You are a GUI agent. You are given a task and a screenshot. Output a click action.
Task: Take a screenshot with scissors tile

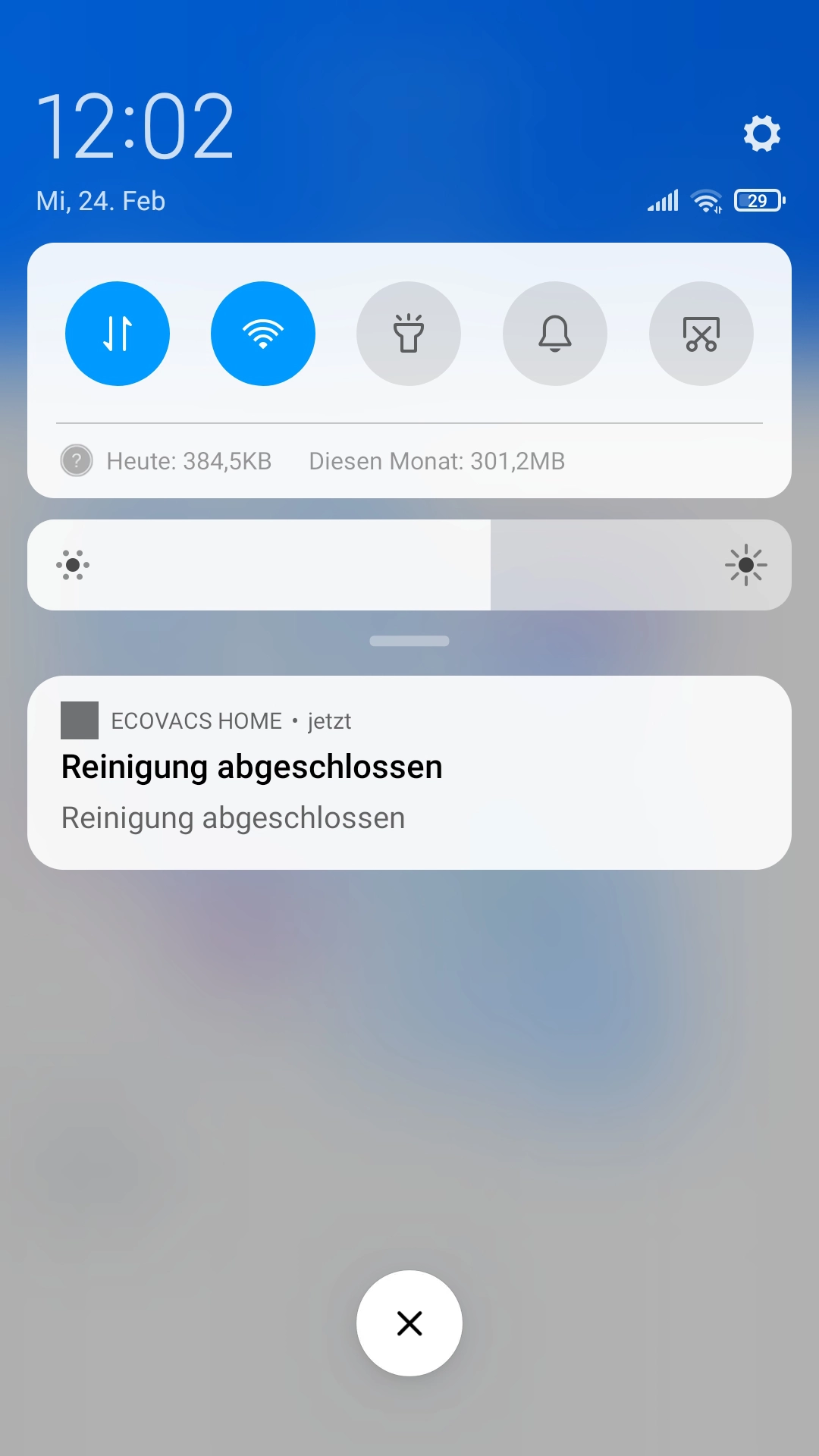(701, 334)
